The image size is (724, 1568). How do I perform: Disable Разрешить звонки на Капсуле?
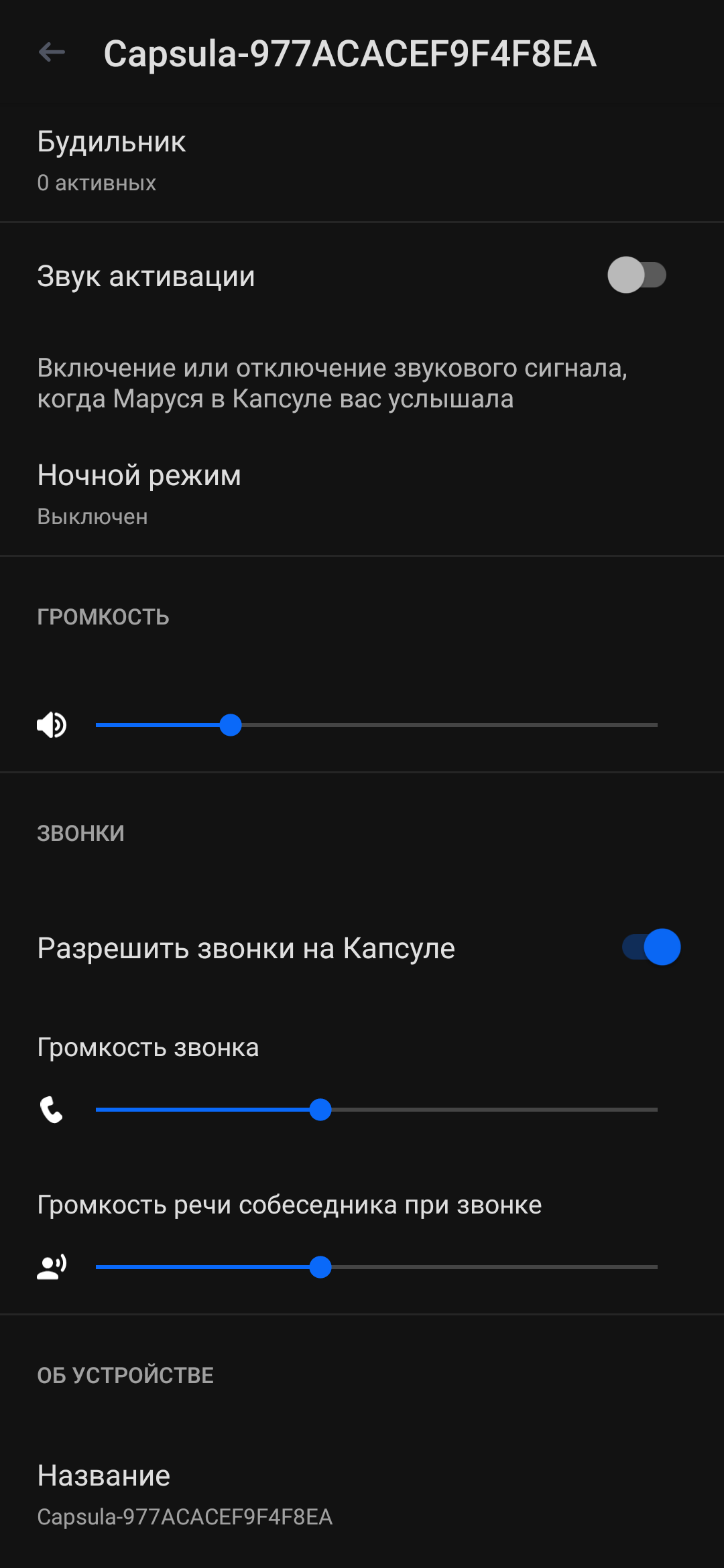coord(651,948)
